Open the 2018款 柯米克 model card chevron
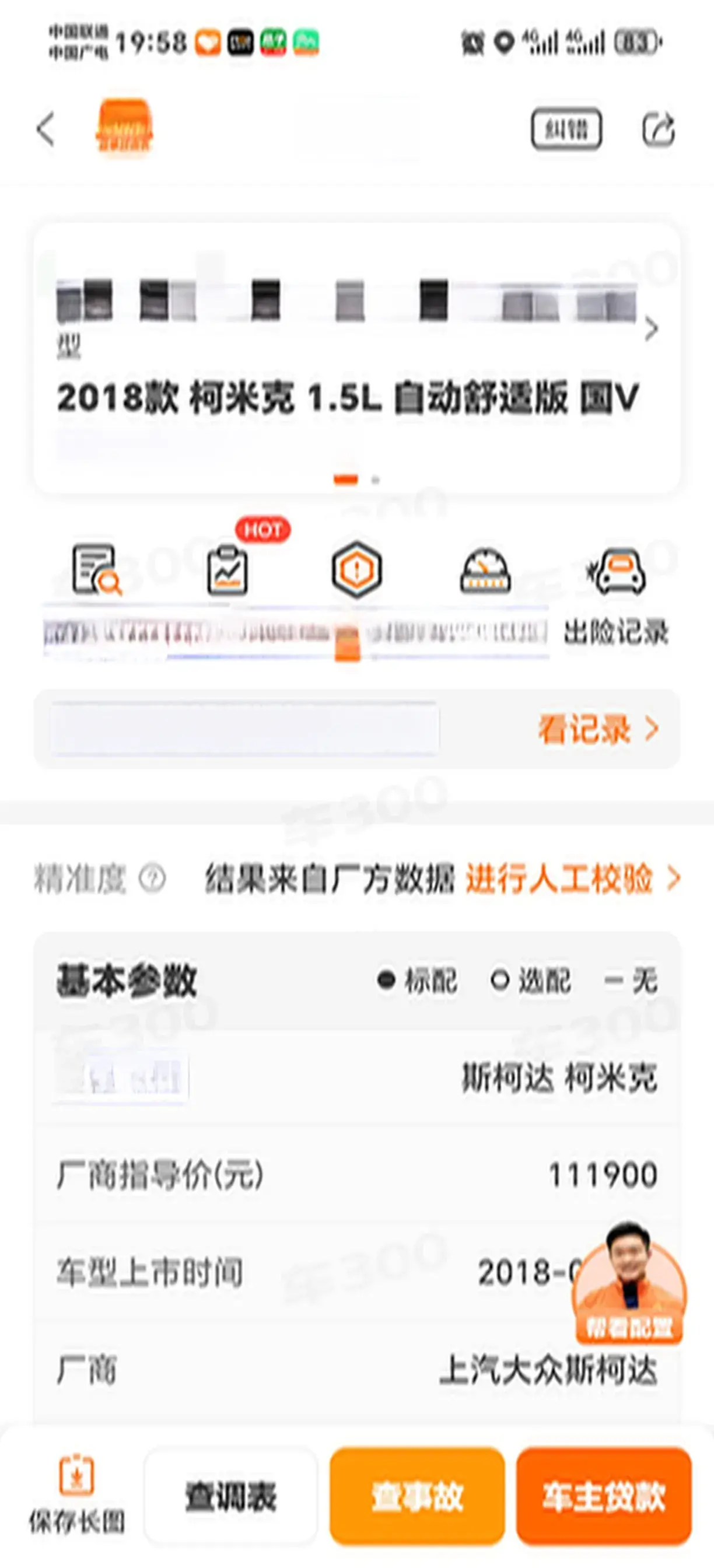The height and width of the screenshot is (1568, 714). point(650,330)
